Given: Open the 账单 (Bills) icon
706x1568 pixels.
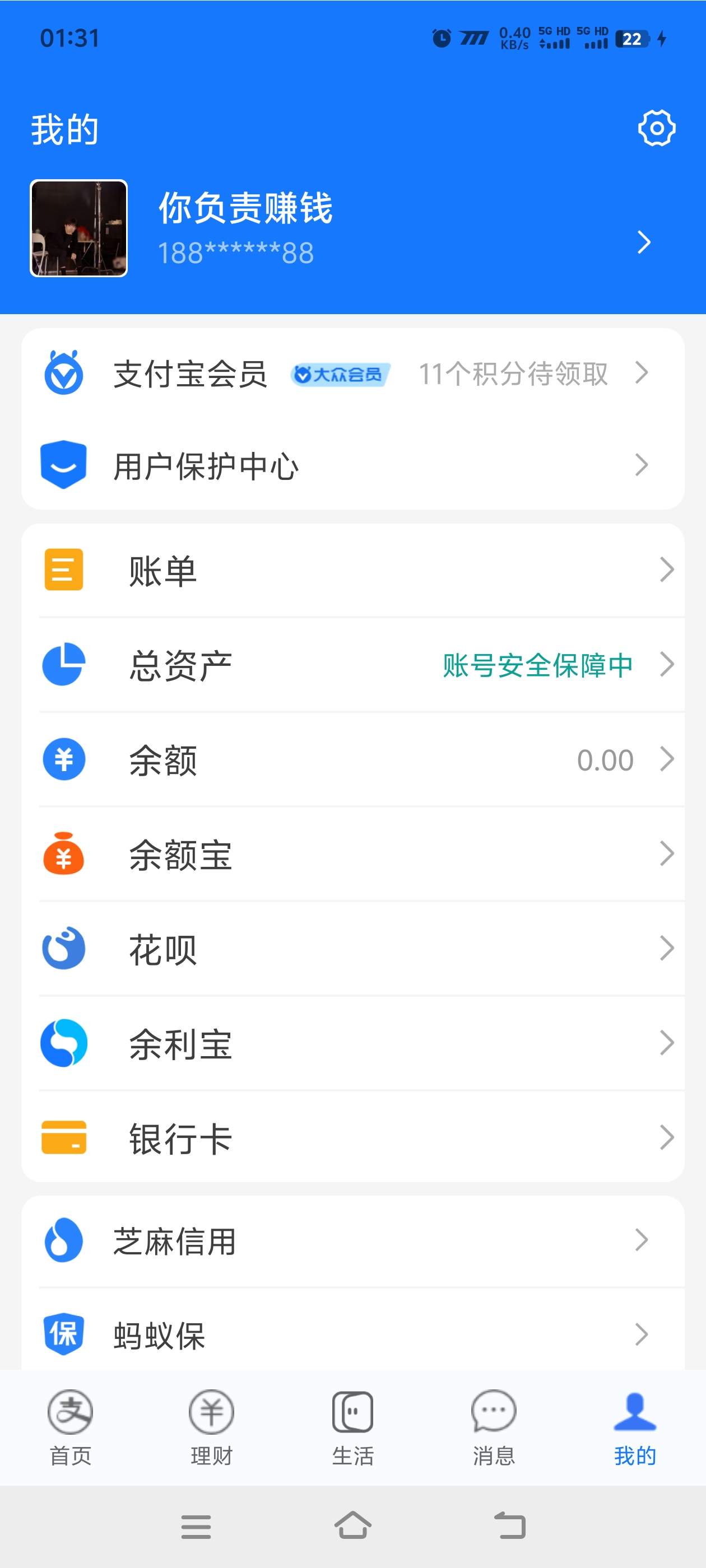Looking at the screenshot, I should tap(63, 570).
